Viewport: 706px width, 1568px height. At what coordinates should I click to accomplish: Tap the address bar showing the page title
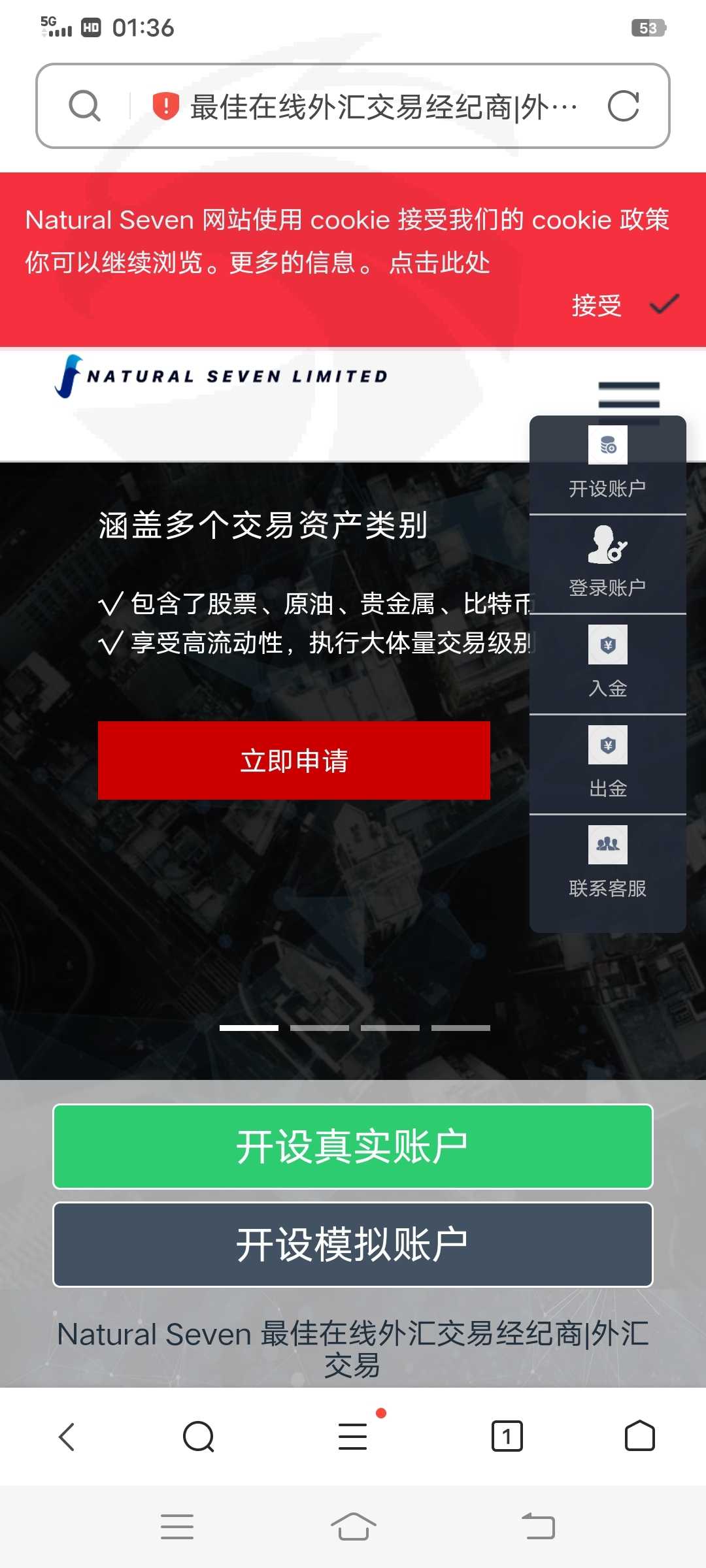pos(383,106)
